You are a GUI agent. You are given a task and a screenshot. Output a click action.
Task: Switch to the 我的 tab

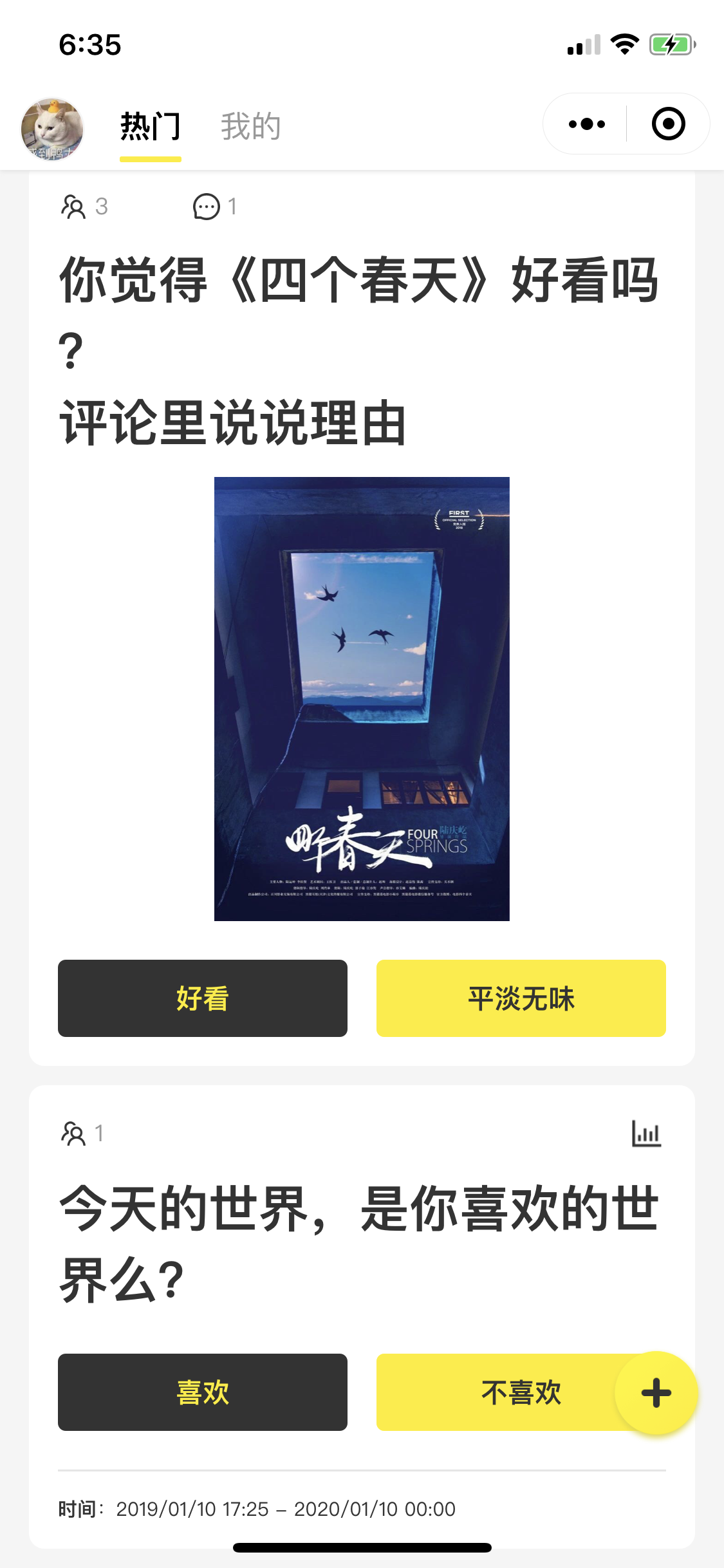point(250,126)
